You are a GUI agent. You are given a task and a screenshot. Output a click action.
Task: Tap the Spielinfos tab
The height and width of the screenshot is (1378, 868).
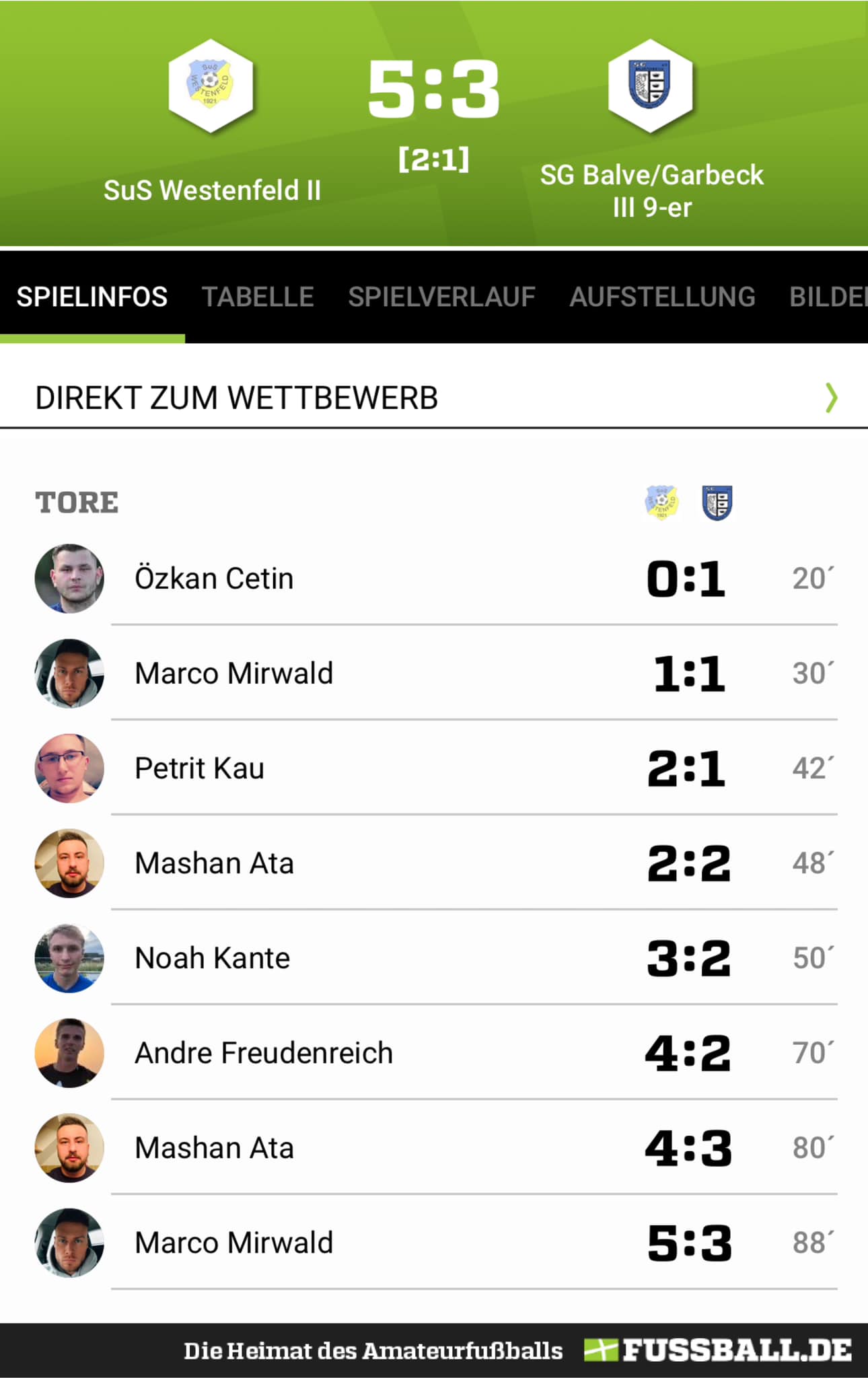92,297
